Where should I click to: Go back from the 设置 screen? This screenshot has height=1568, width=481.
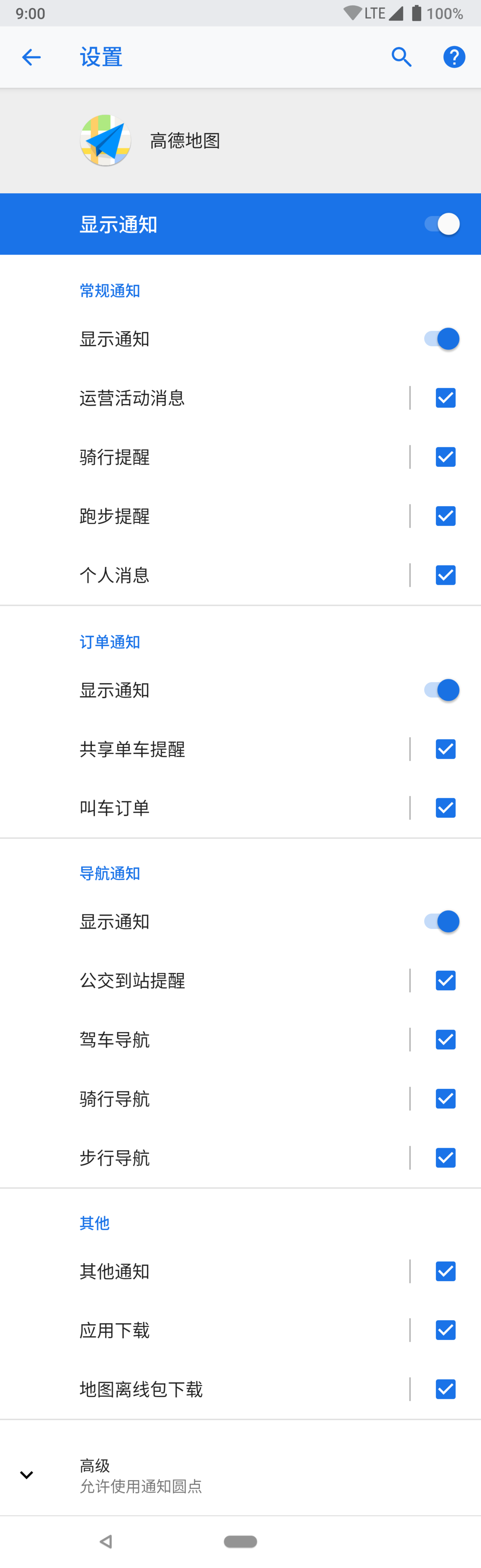(x=31, y=57)
